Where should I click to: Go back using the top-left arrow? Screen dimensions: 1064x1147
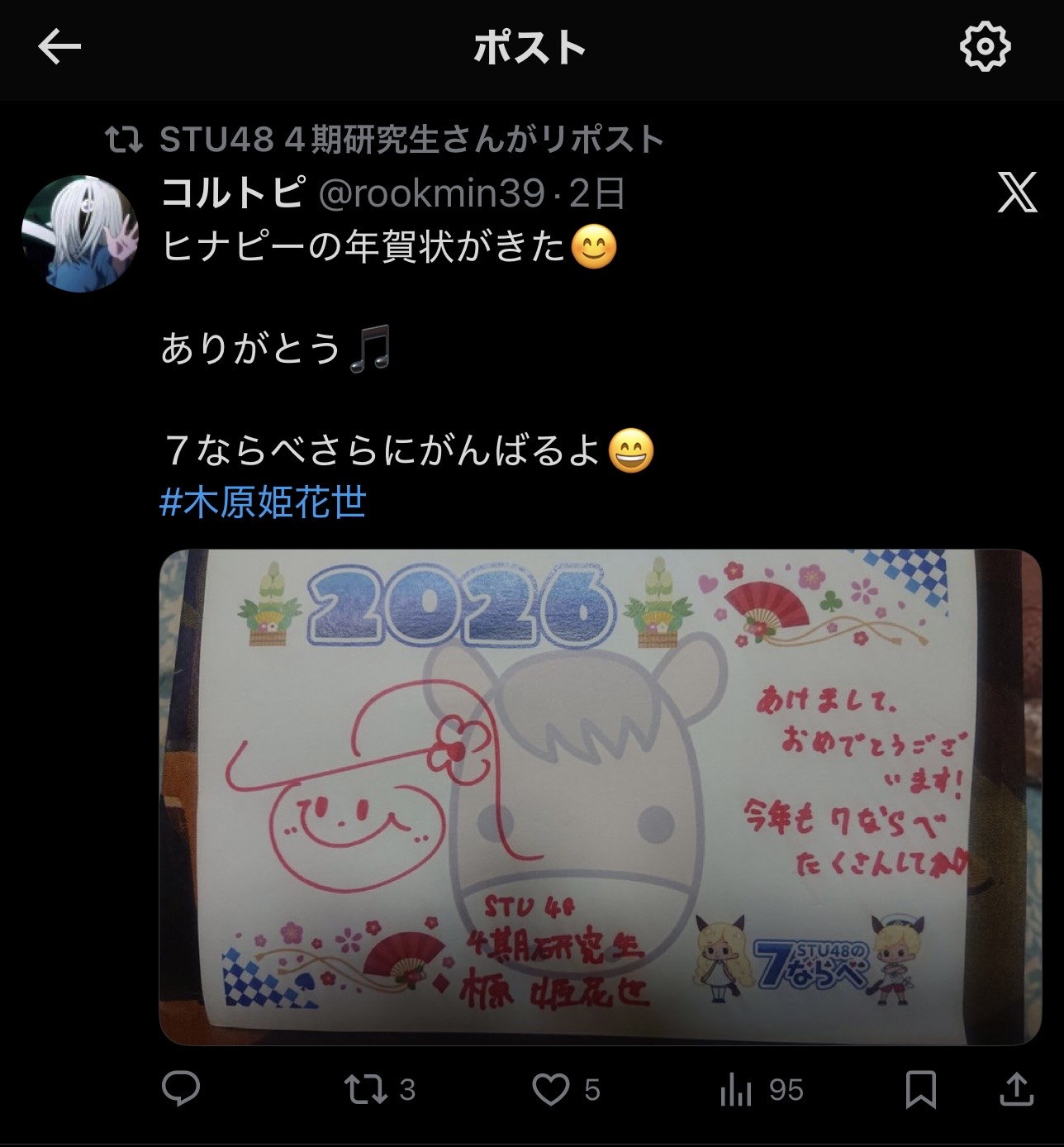point(59,47)
